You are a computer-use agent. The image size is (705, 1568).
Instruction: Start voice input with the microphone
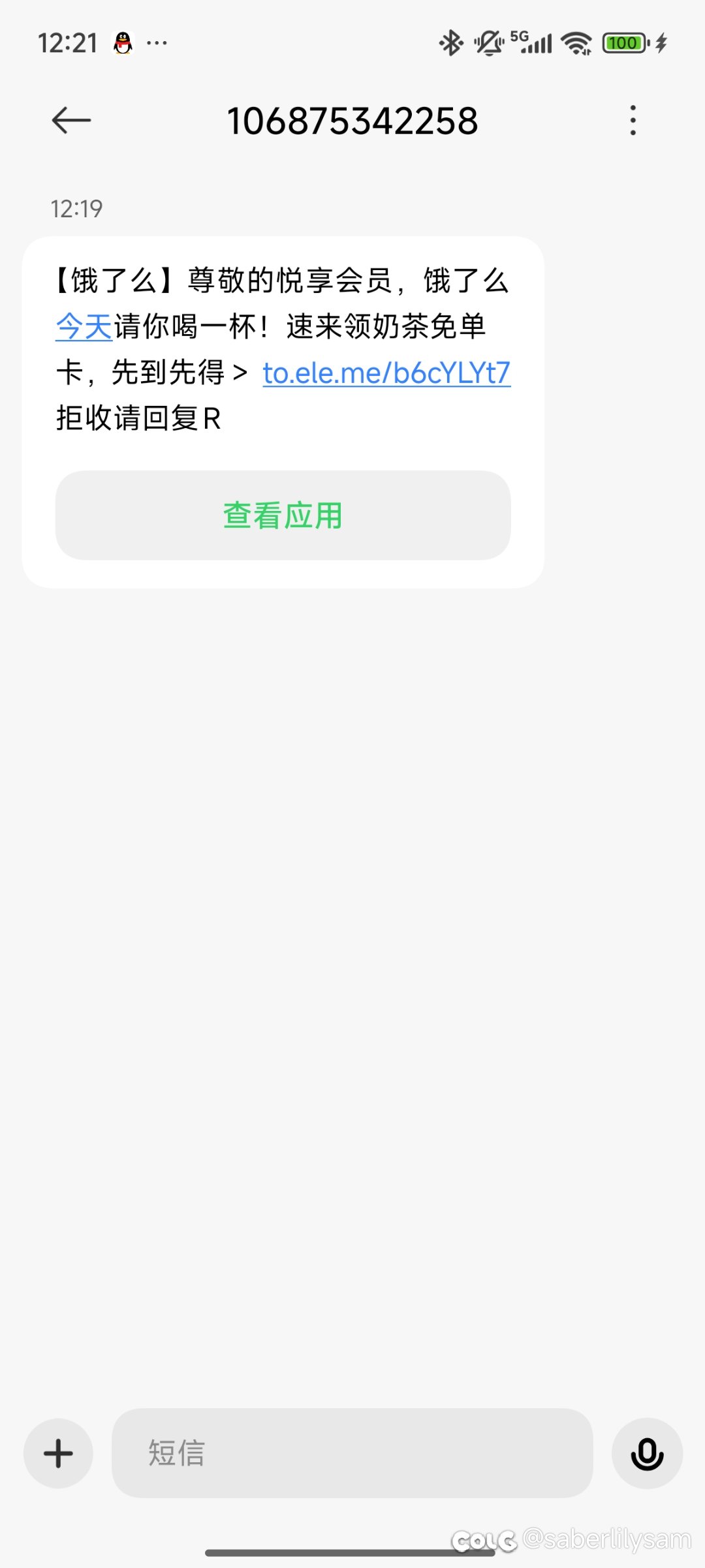click(647, 1453)
